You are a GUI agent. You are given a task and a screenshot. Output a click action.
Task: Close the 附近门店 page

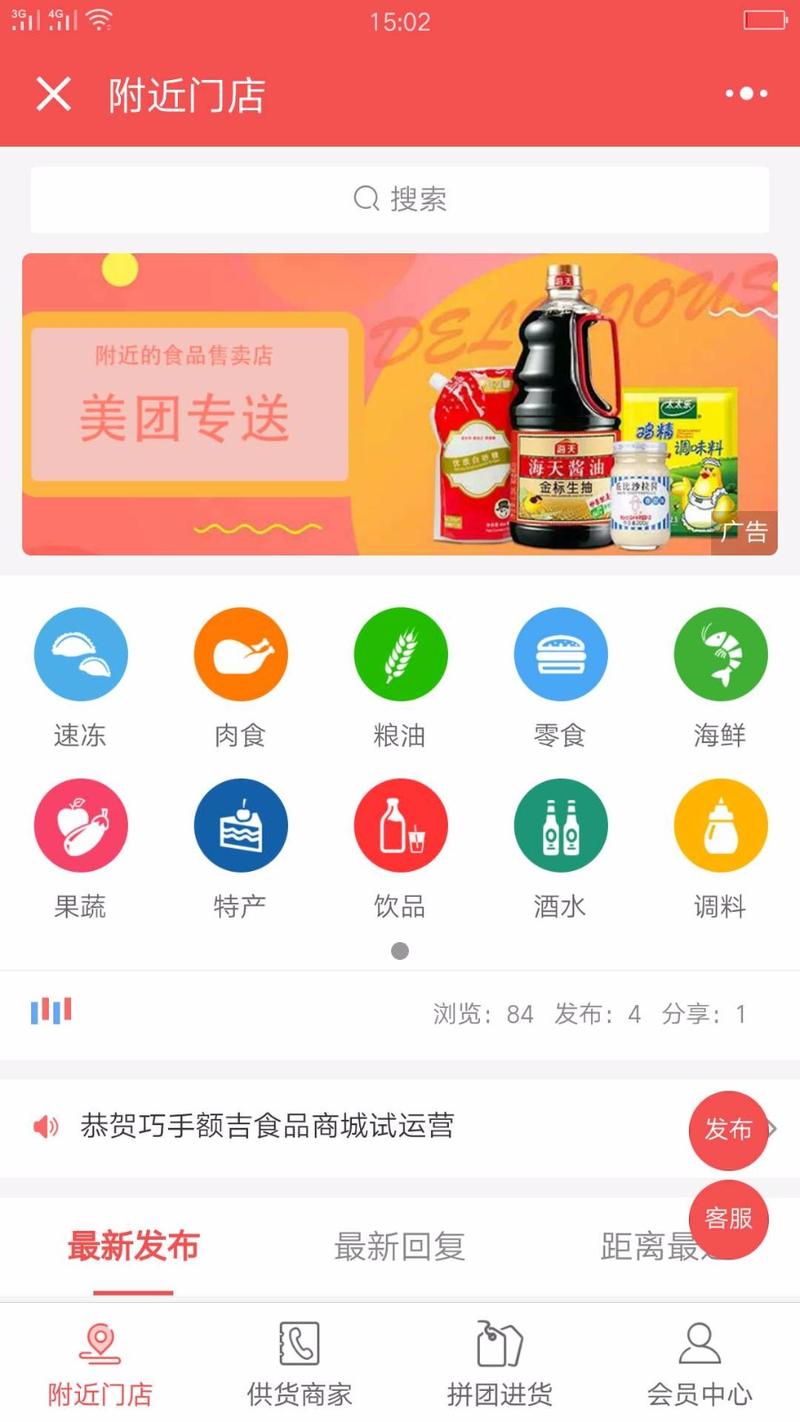pyautogui.click(x=53, y=95)
